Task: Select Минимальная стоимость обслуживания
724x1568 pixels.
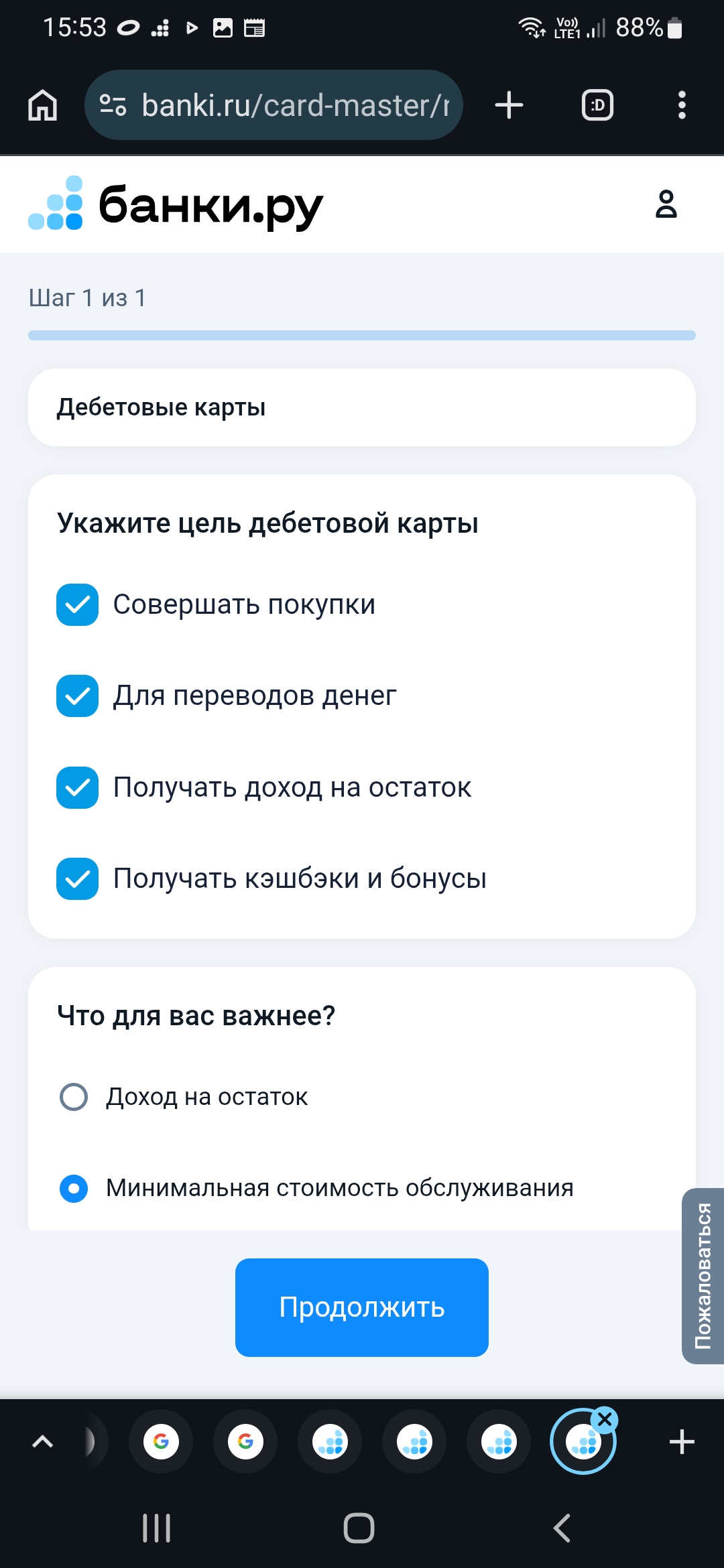Action: [74, 1188]
